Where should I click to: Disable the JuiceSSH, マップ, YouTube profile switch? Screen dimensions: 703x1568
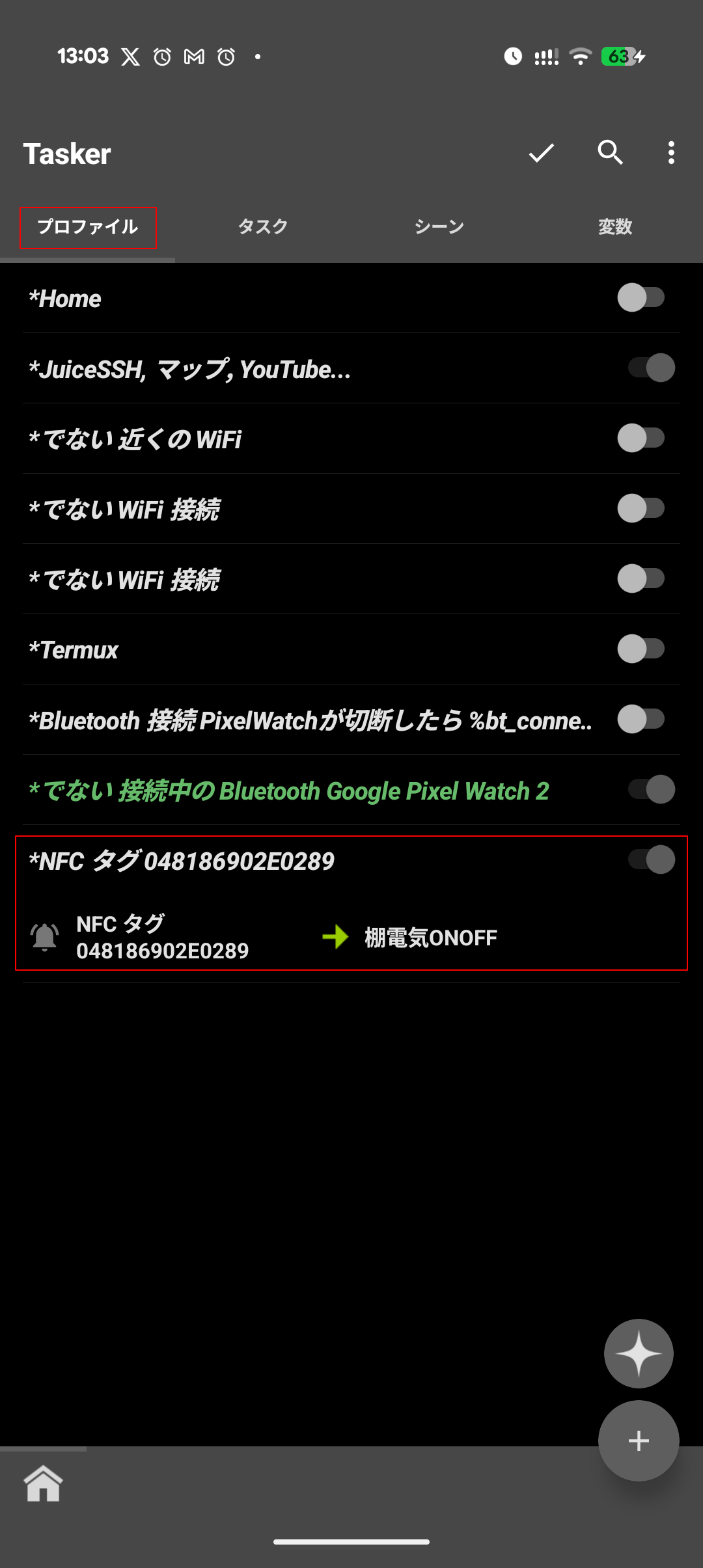coord(651,368)
